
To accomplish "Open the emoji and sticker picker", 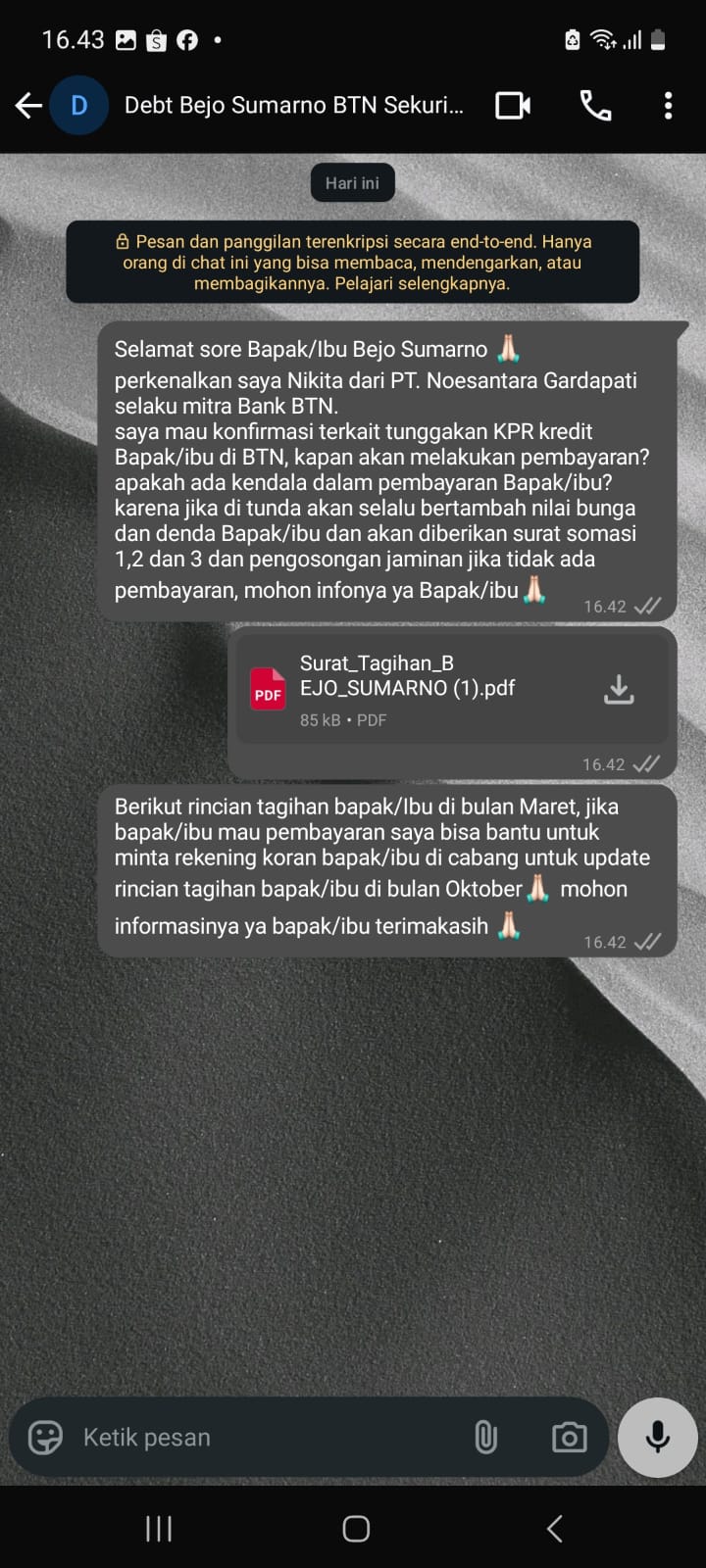I will click(x=45, y=1438).
